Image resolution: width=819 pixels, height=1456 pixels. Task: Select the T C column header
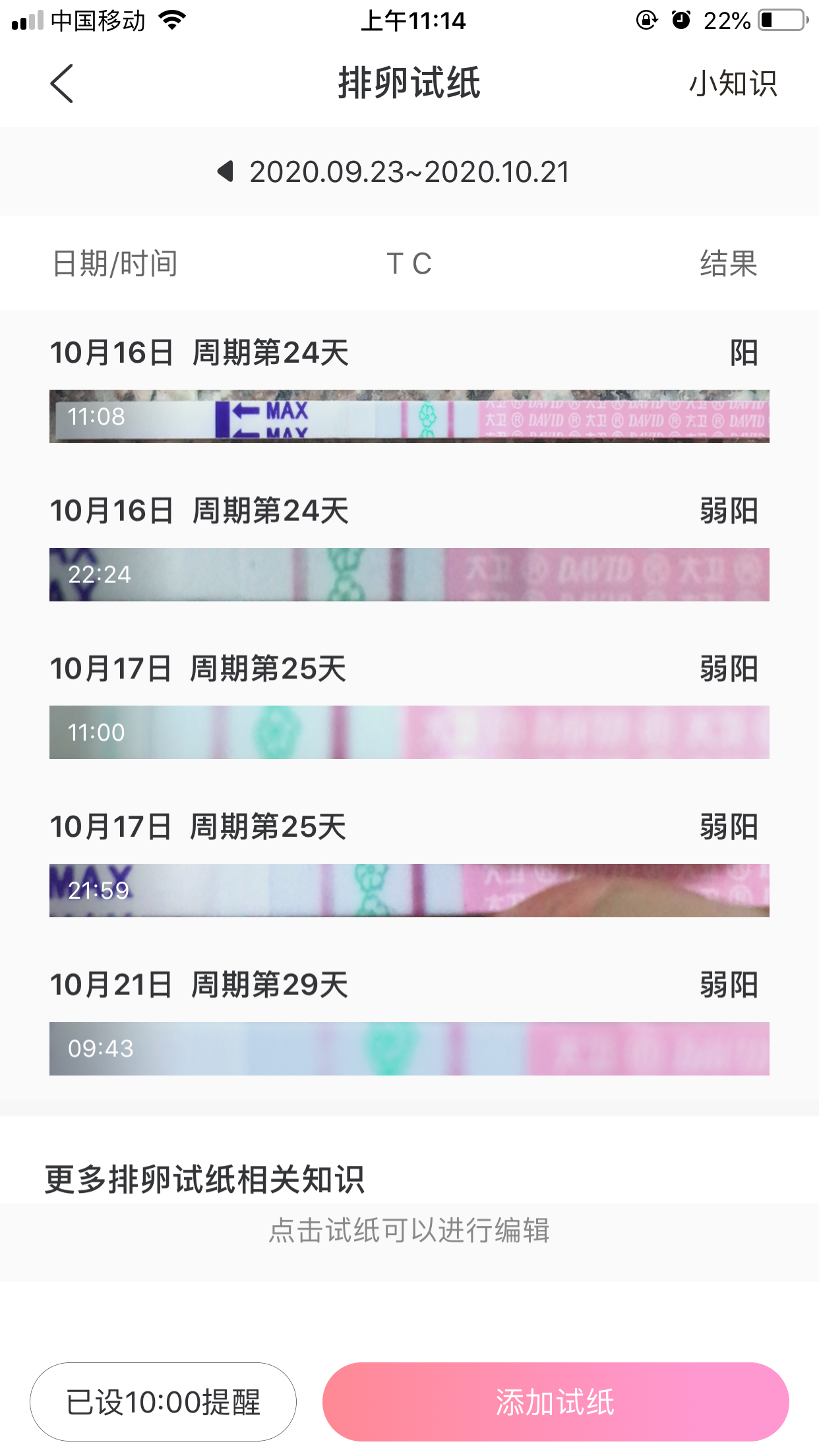pyautogui.click(x=410, y=263)
